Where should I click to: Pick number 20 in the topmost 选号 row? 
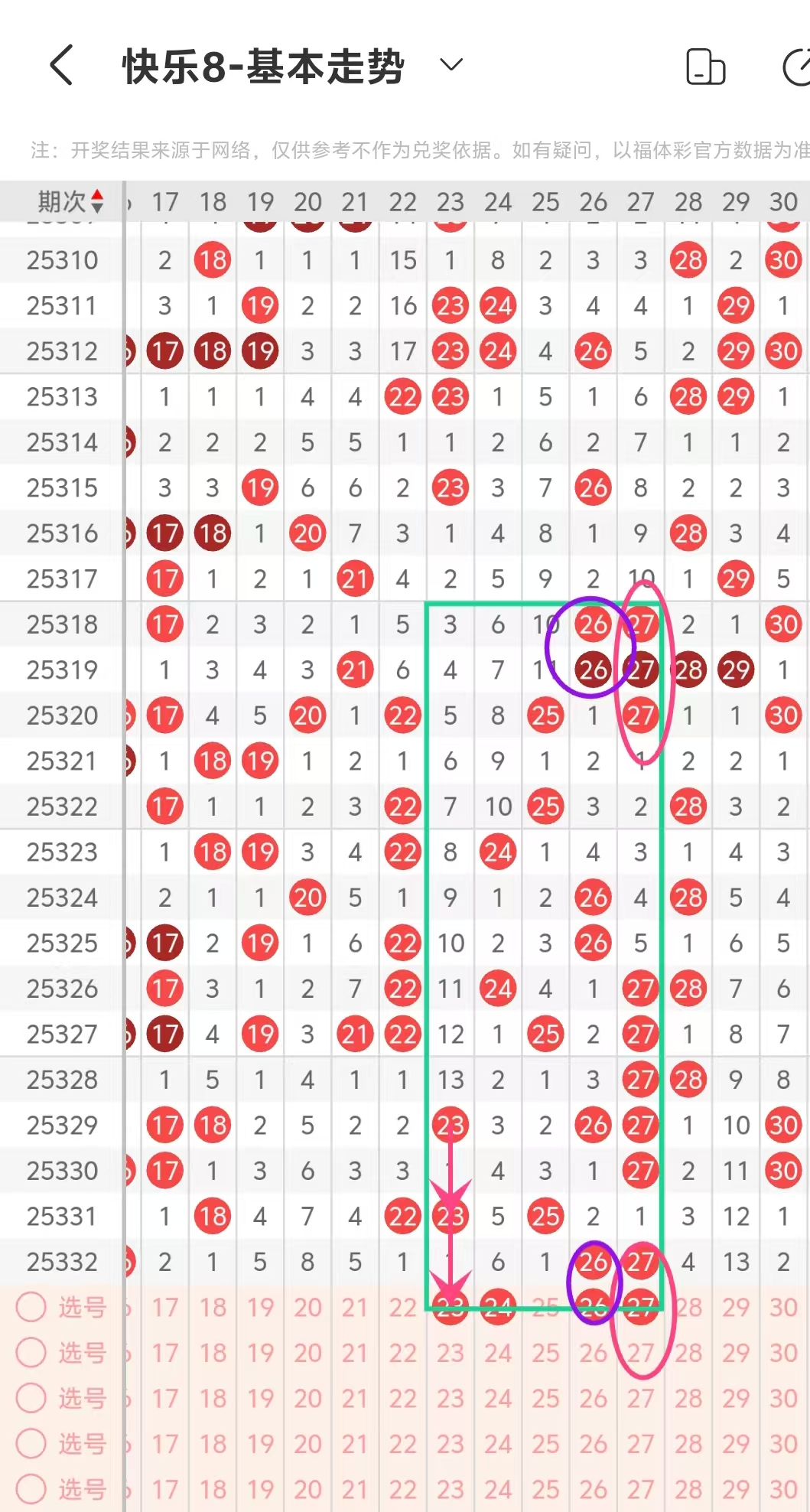point(307,1307)
